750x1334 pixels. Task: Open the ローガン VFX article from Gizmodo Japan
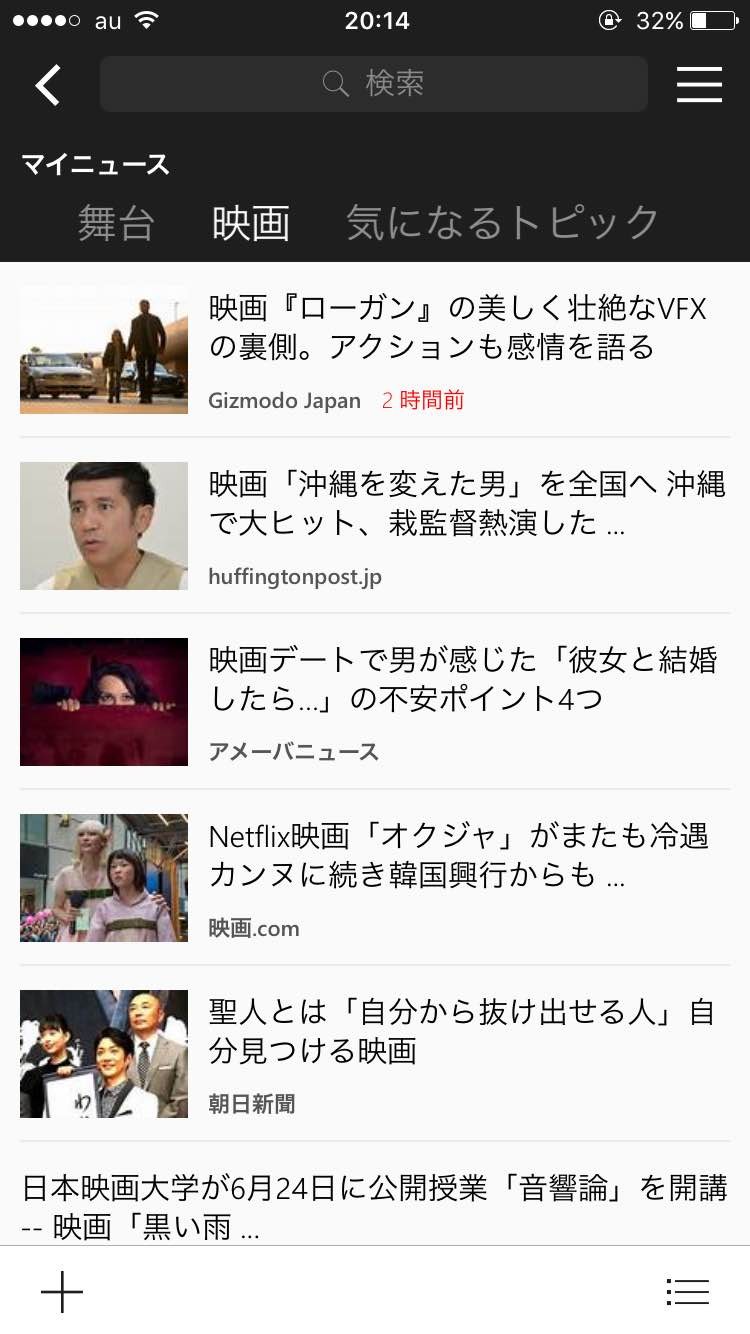[456, 328]
